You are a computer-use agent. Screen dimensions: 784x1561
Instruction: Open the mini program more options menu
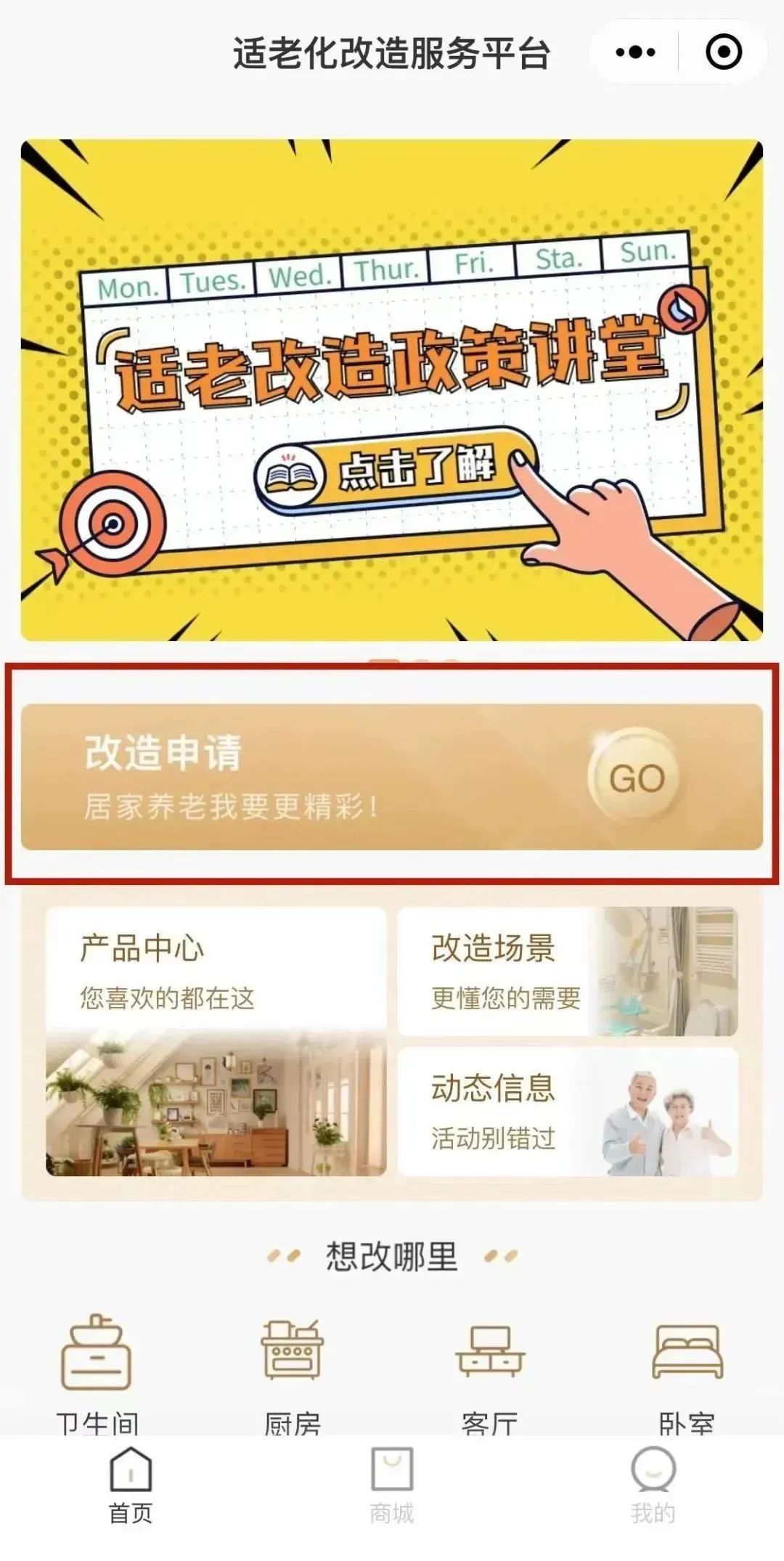(x=634, y=52)
